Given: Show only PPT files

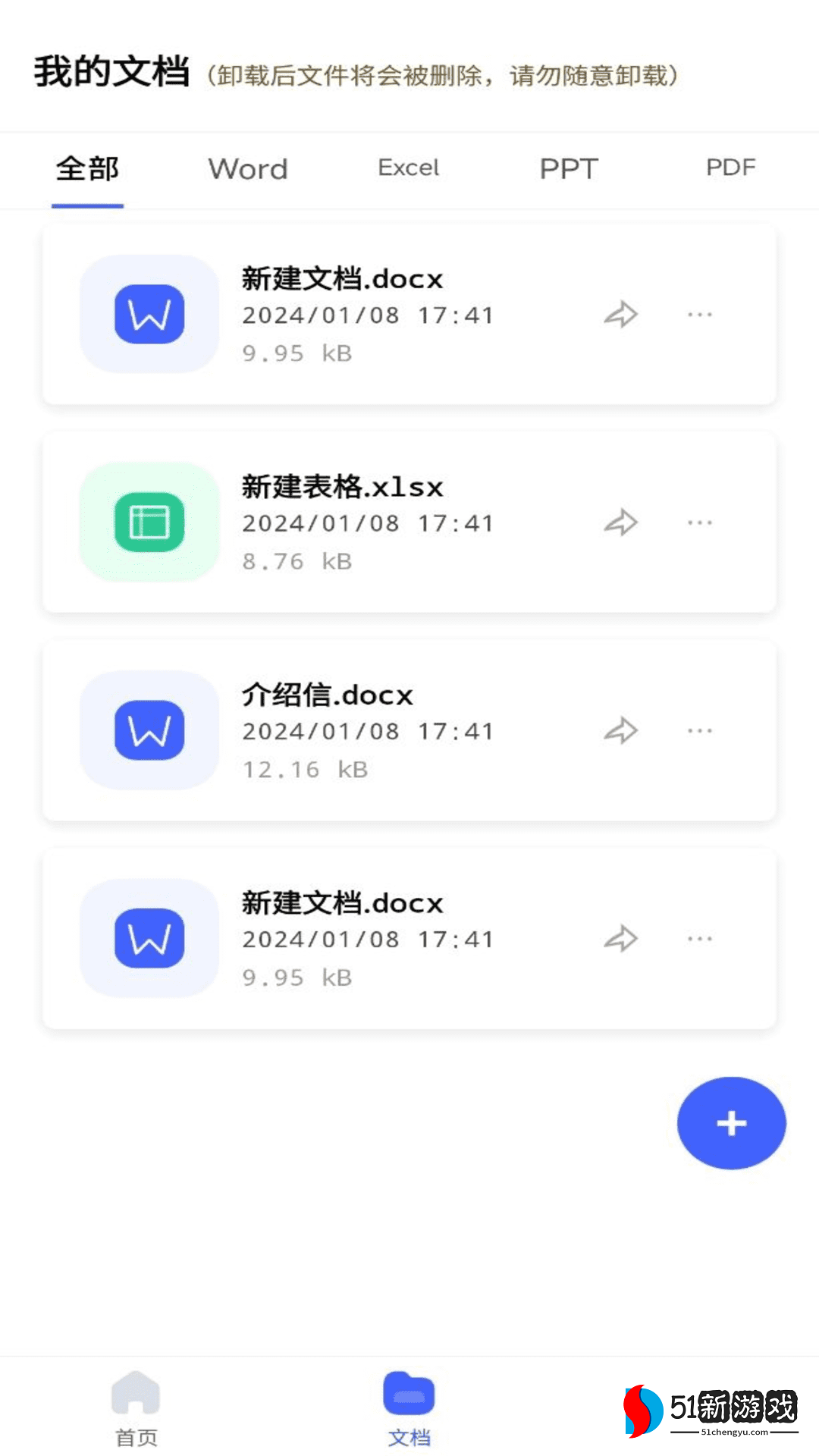Looking at the screenshot, I should pos(569,168).
